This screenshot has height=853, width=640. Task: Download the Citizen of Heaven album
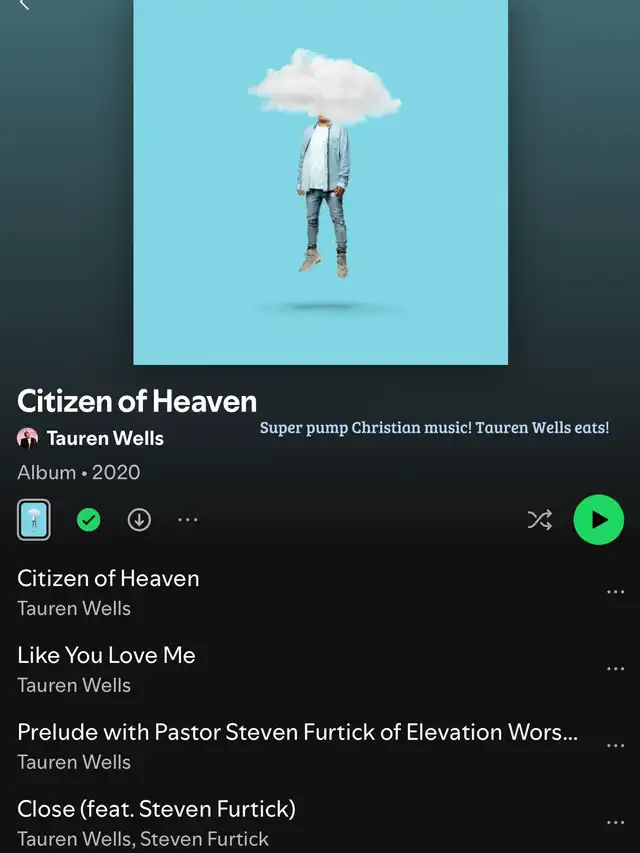(x=139, y=519)
